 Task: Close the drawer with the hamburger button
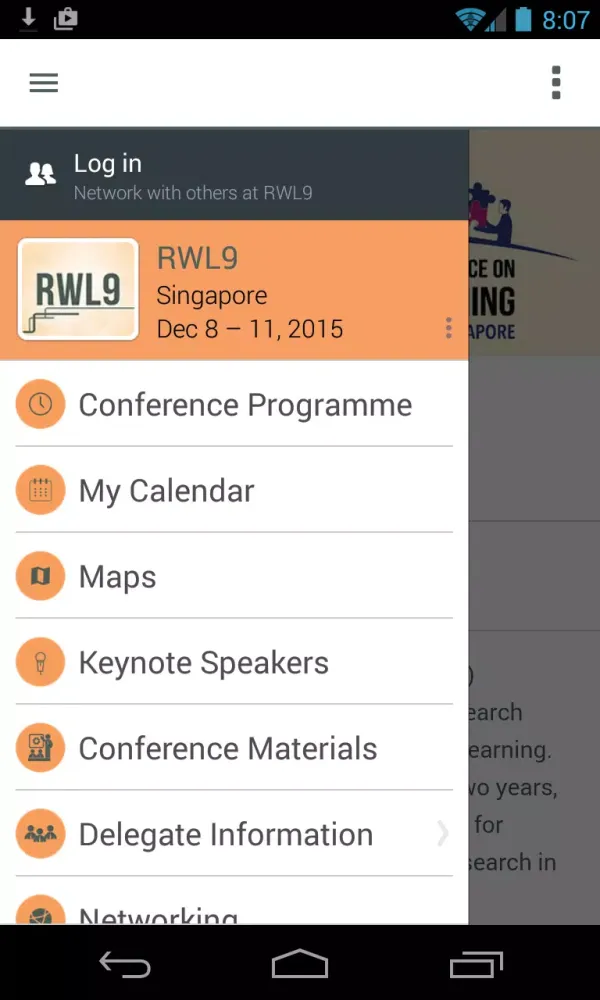coord(43,83)
